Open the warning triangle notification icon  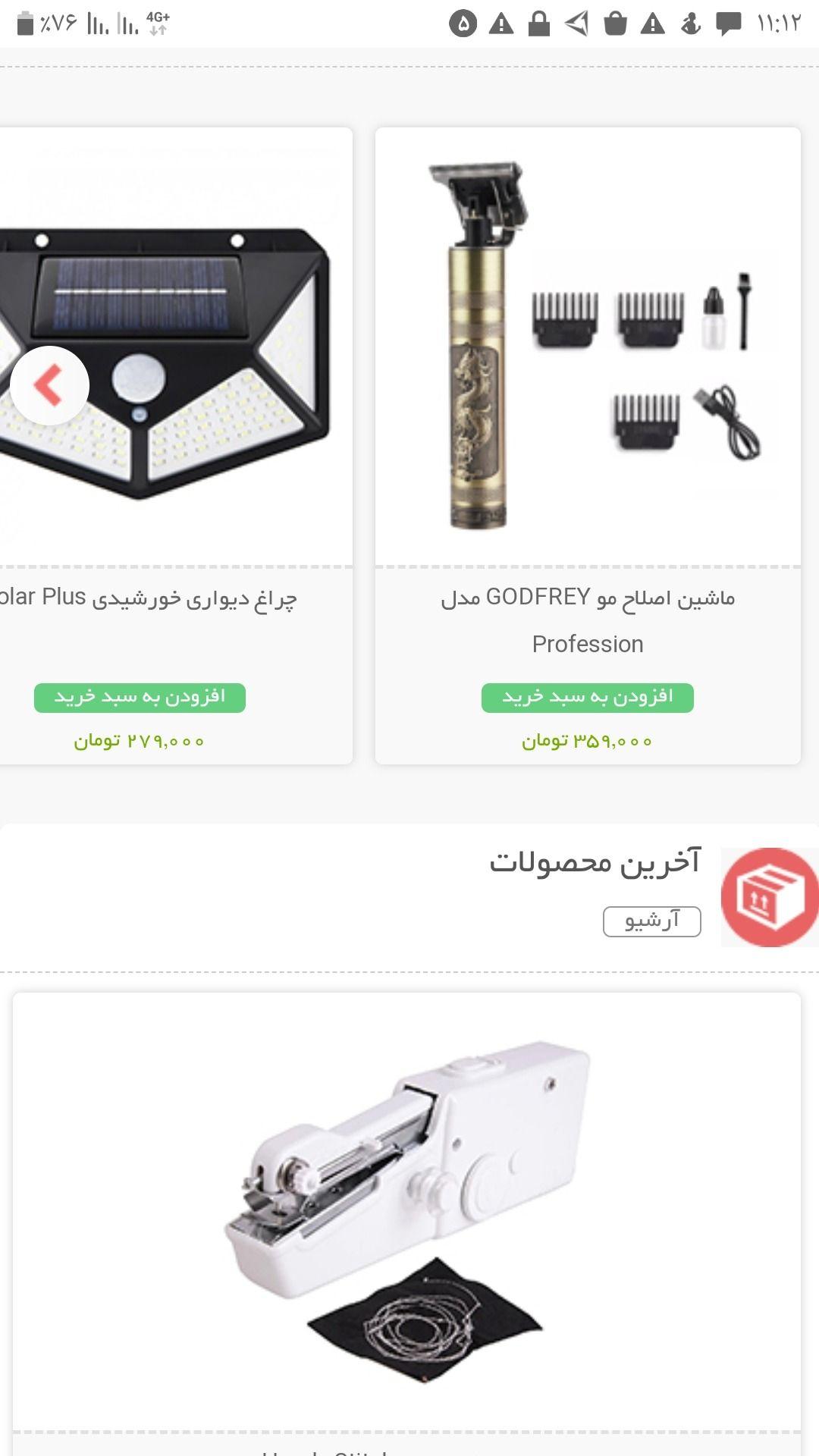(x=501, y=23)
